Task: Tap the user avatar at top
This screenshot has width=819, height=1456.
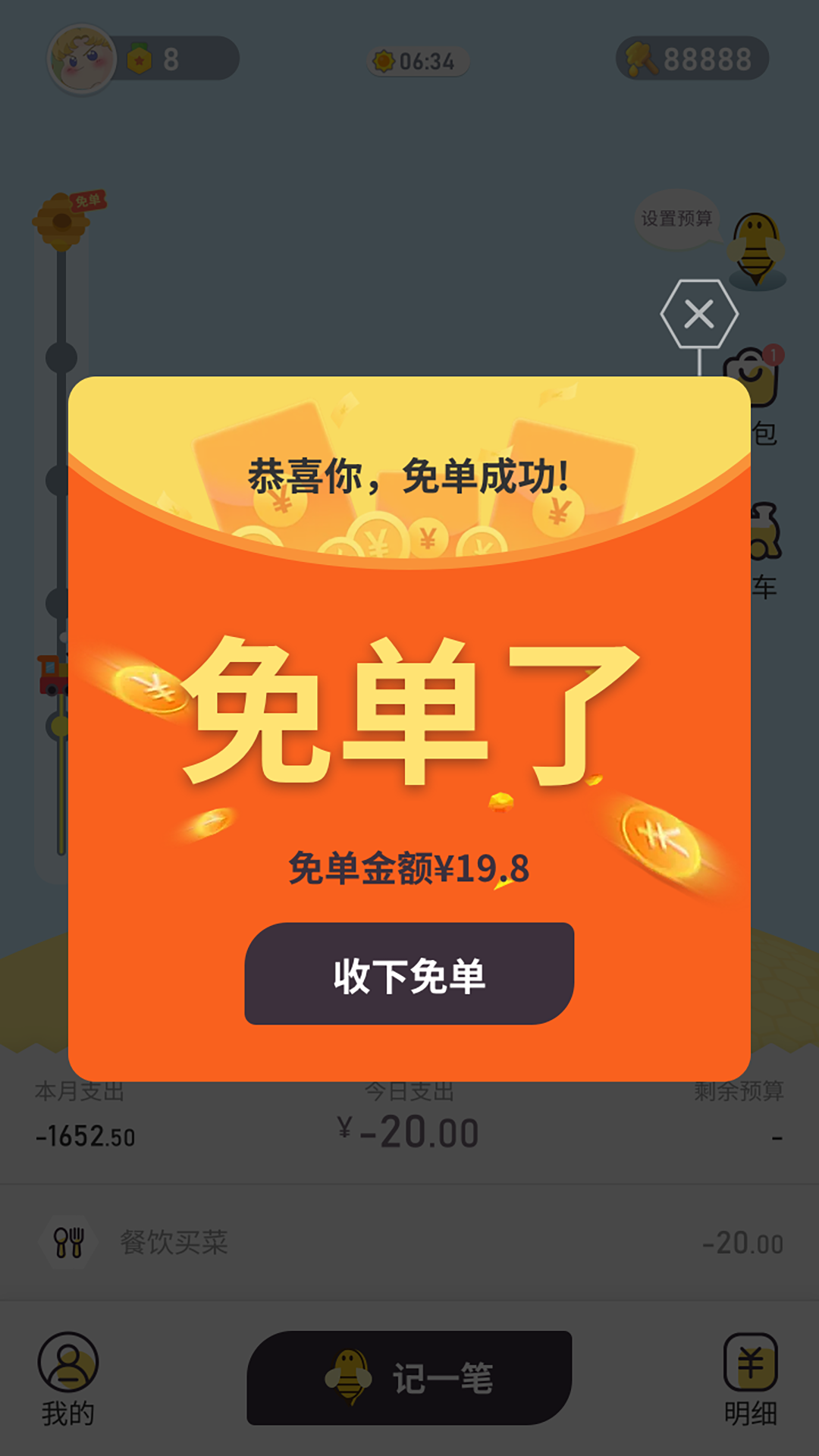Action: [82, 59]
